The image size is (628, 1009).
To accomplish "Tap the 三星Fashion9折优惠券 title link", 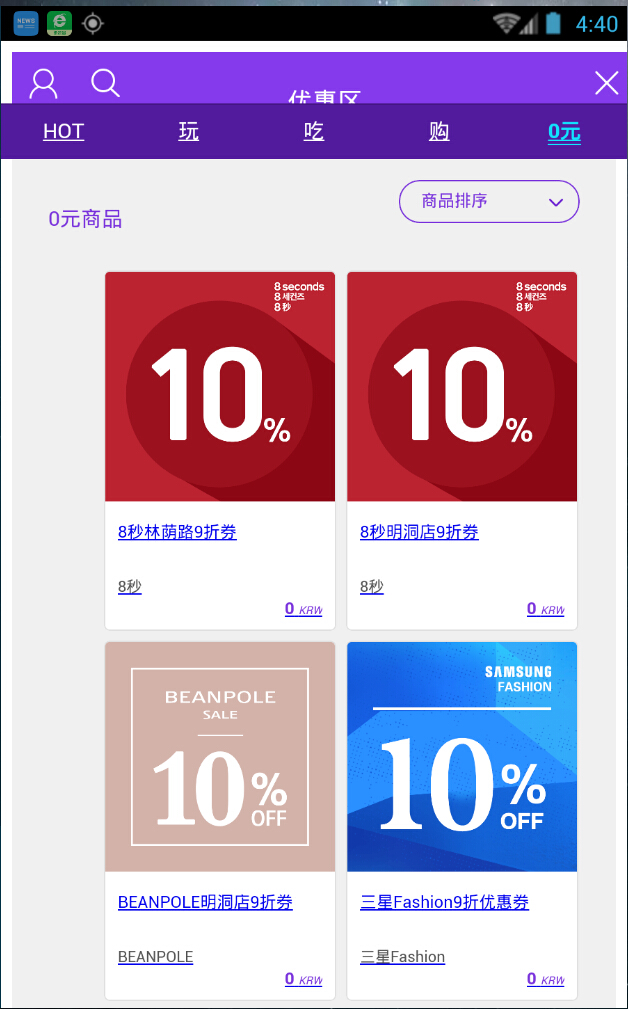I will pos(444,902).
